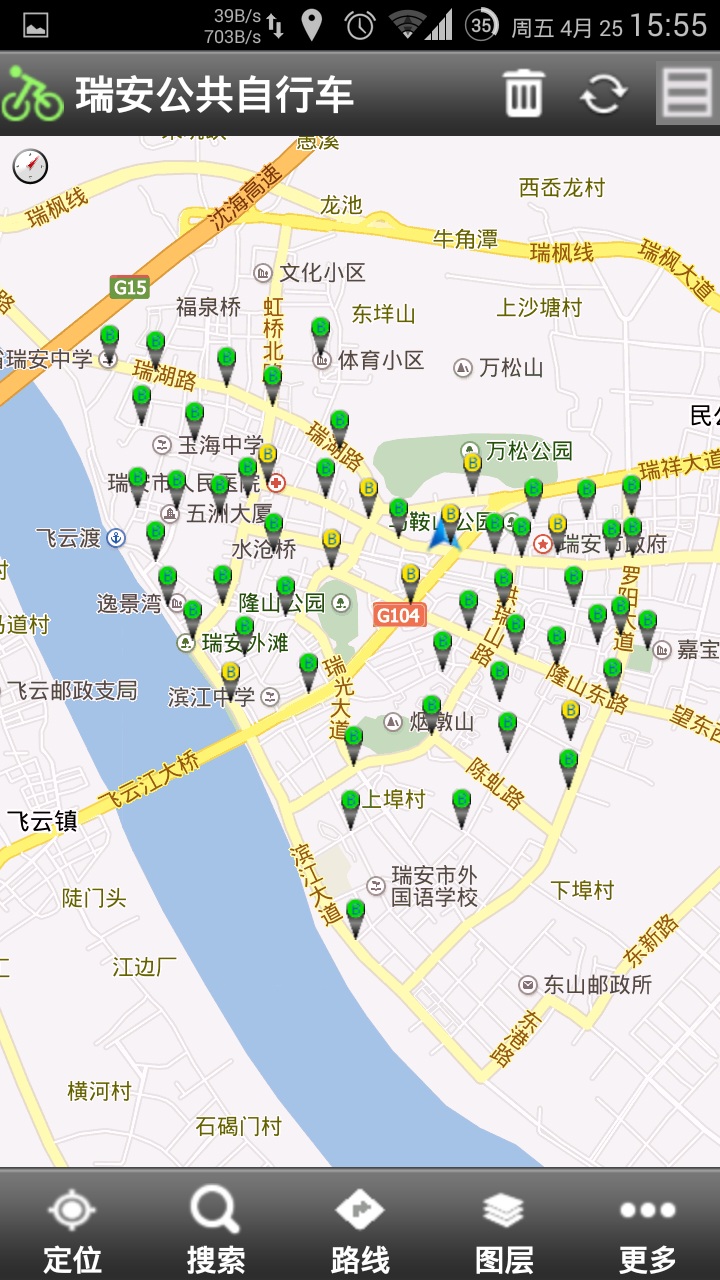
Task: Click the trash icon in the title bar
Action: (521, 92)
